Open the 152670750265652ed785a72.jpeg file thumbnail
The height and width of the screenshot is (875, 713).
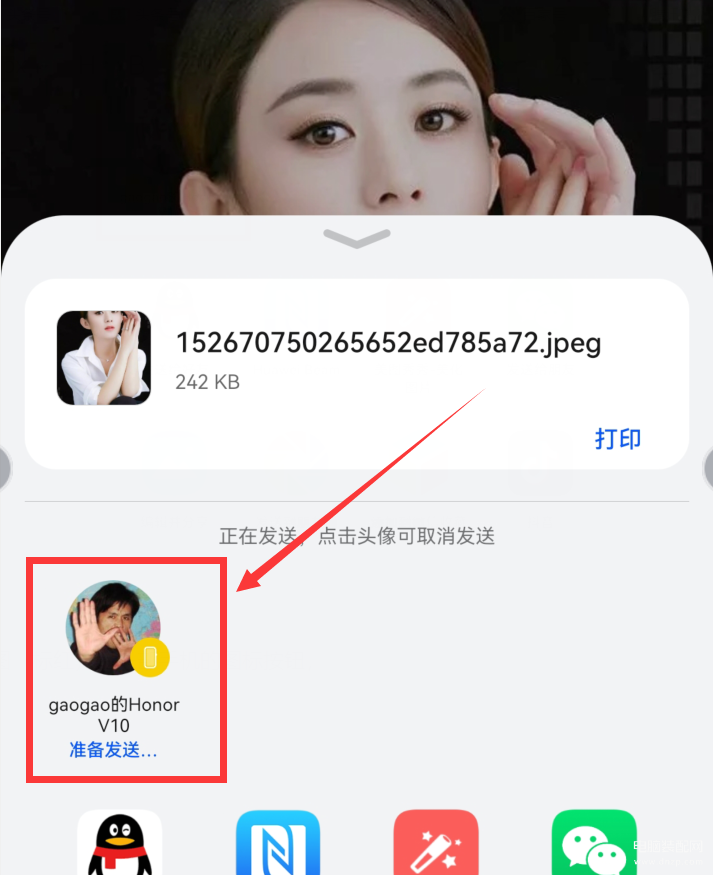click(104, 358)
